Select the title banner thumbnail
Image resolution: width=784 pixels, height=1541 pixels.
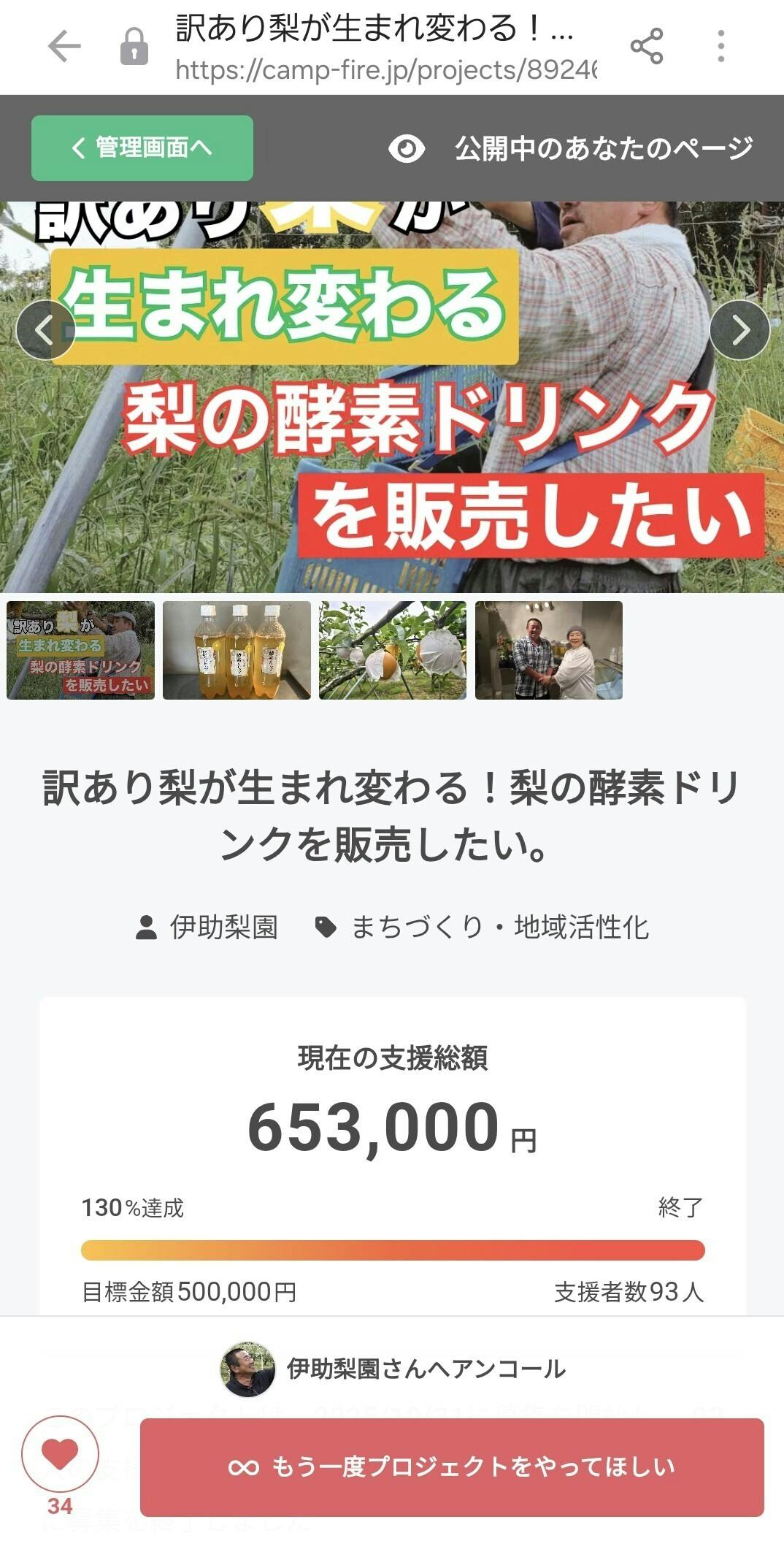tap(81, 650)
